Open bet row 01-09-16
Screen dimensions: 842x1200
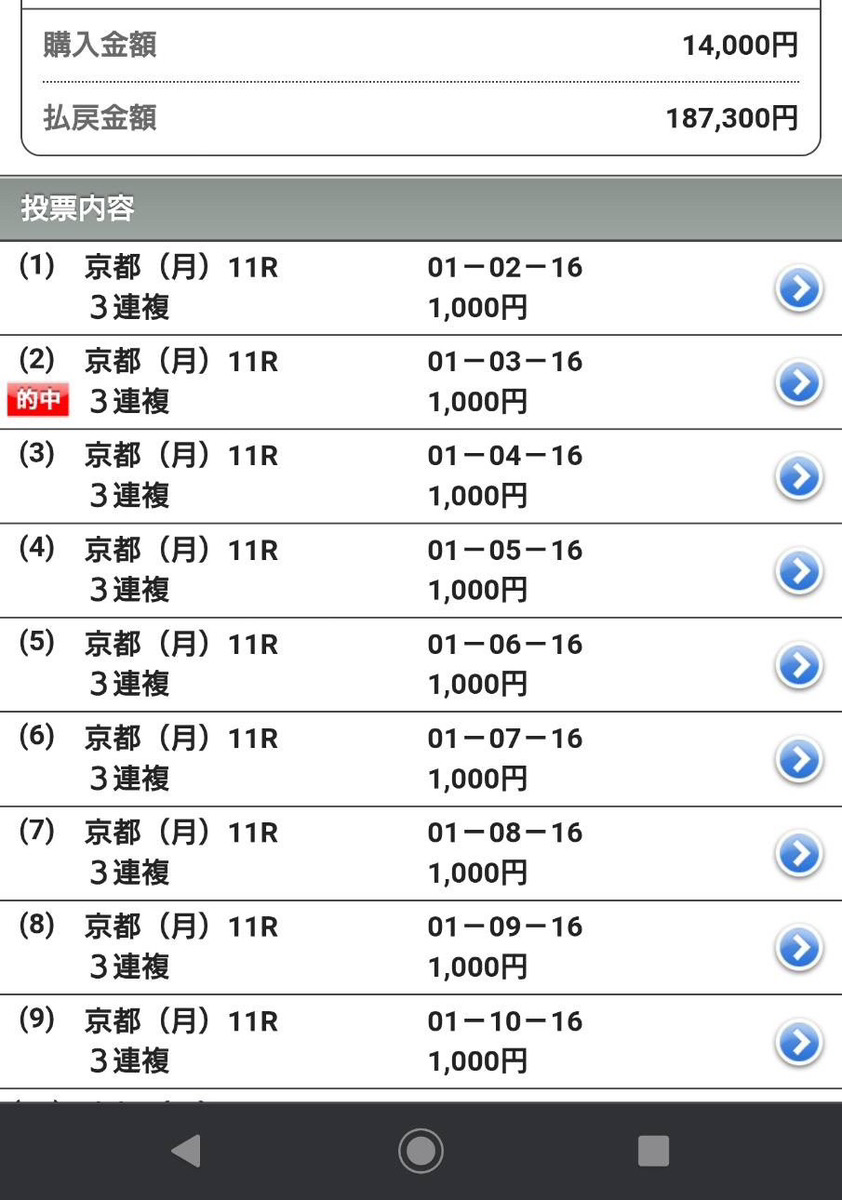(x=799, y=948)
